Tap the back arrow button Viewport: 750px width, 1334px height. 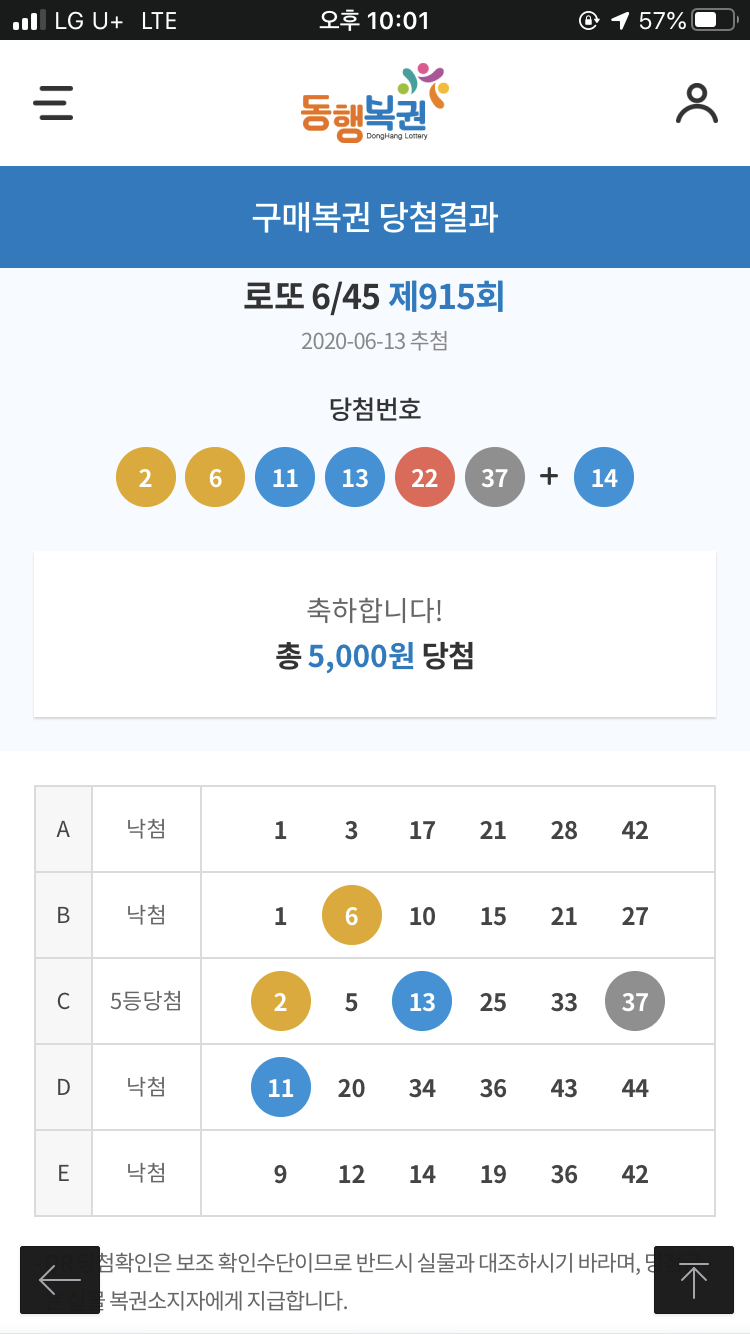coord(60,1279)
